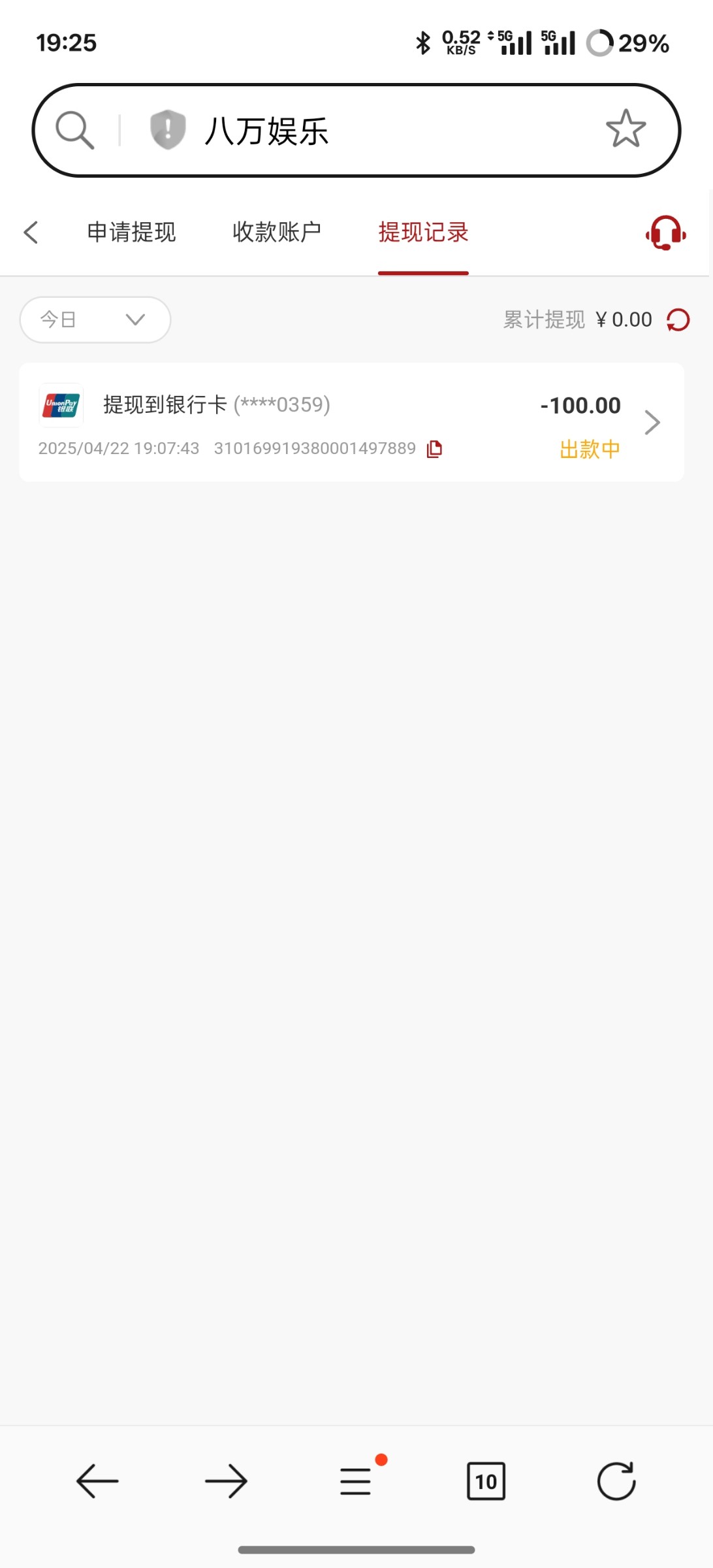Image resolution: width=713 pixels, height=1568 pixels.
Task: Select the 提现记录 tab
Action: [423, 232]
